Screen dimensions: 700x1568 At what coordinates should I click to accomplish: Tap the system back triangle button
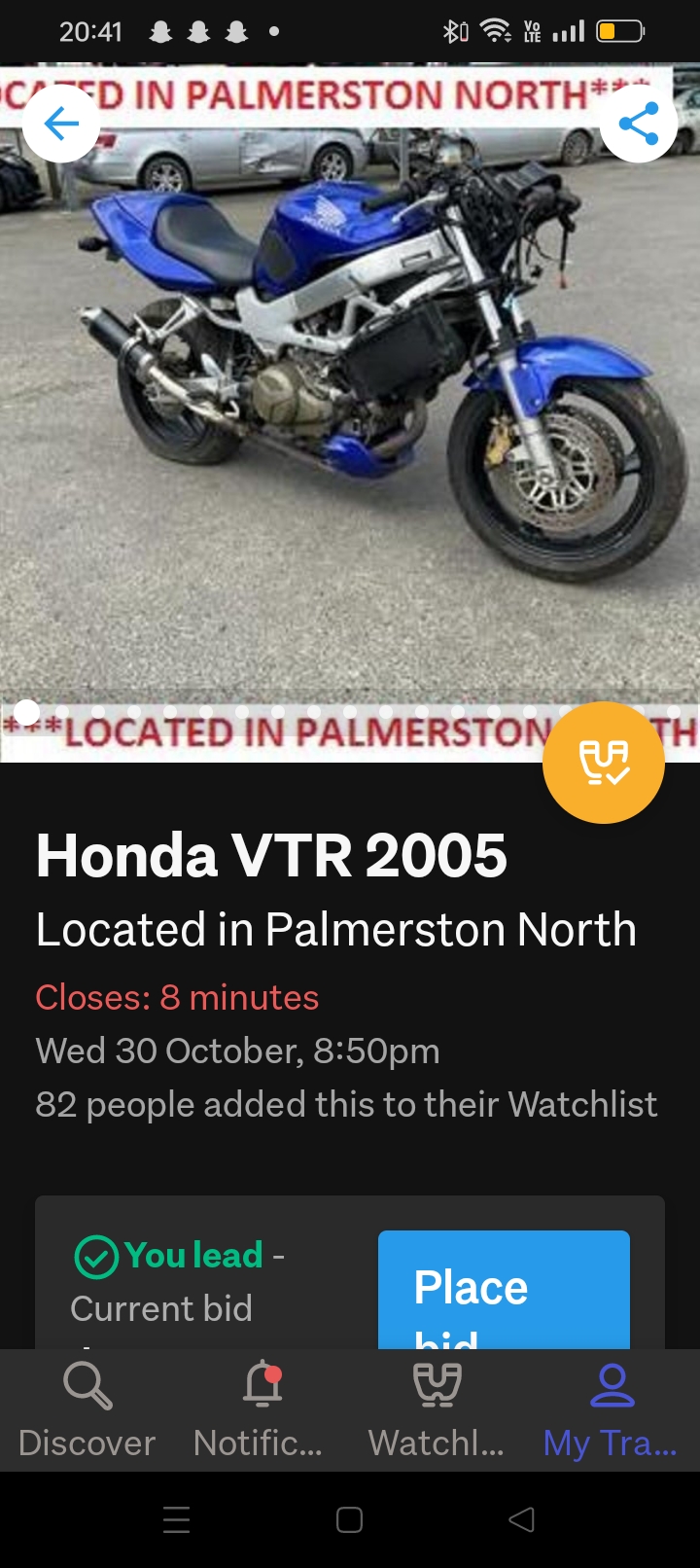point(522,1519)
